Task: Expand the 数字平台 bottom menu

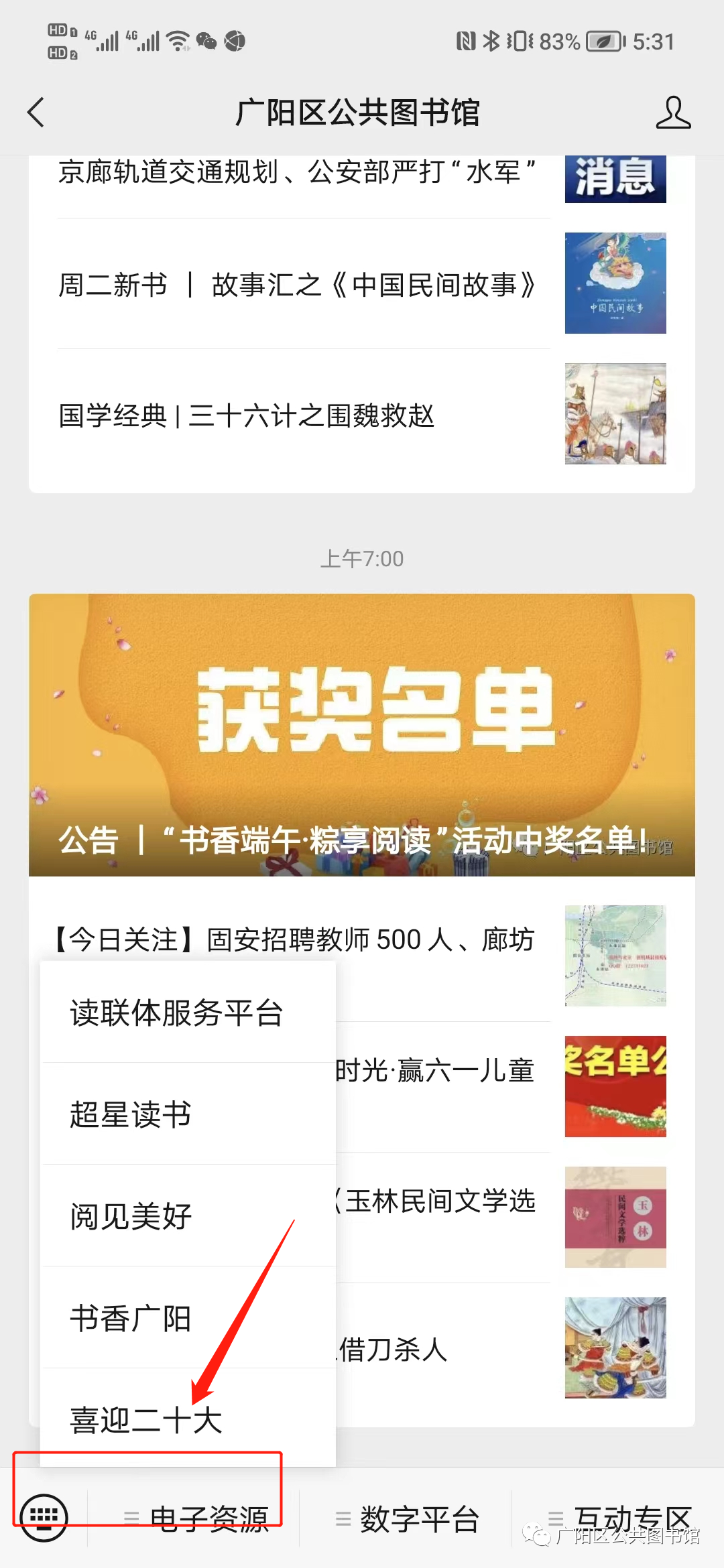Action: tap(408, 1518)
